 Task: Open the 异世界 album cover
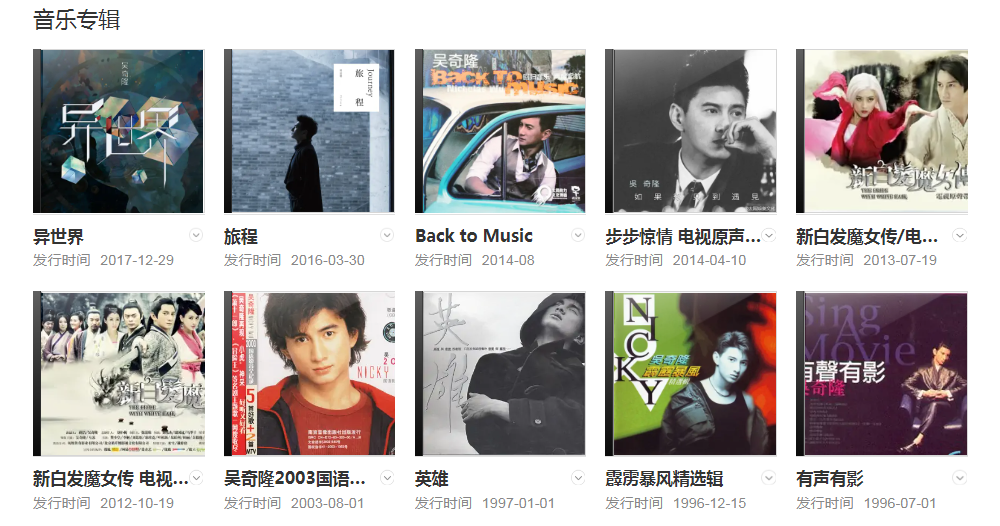click(x=119, y=131)
